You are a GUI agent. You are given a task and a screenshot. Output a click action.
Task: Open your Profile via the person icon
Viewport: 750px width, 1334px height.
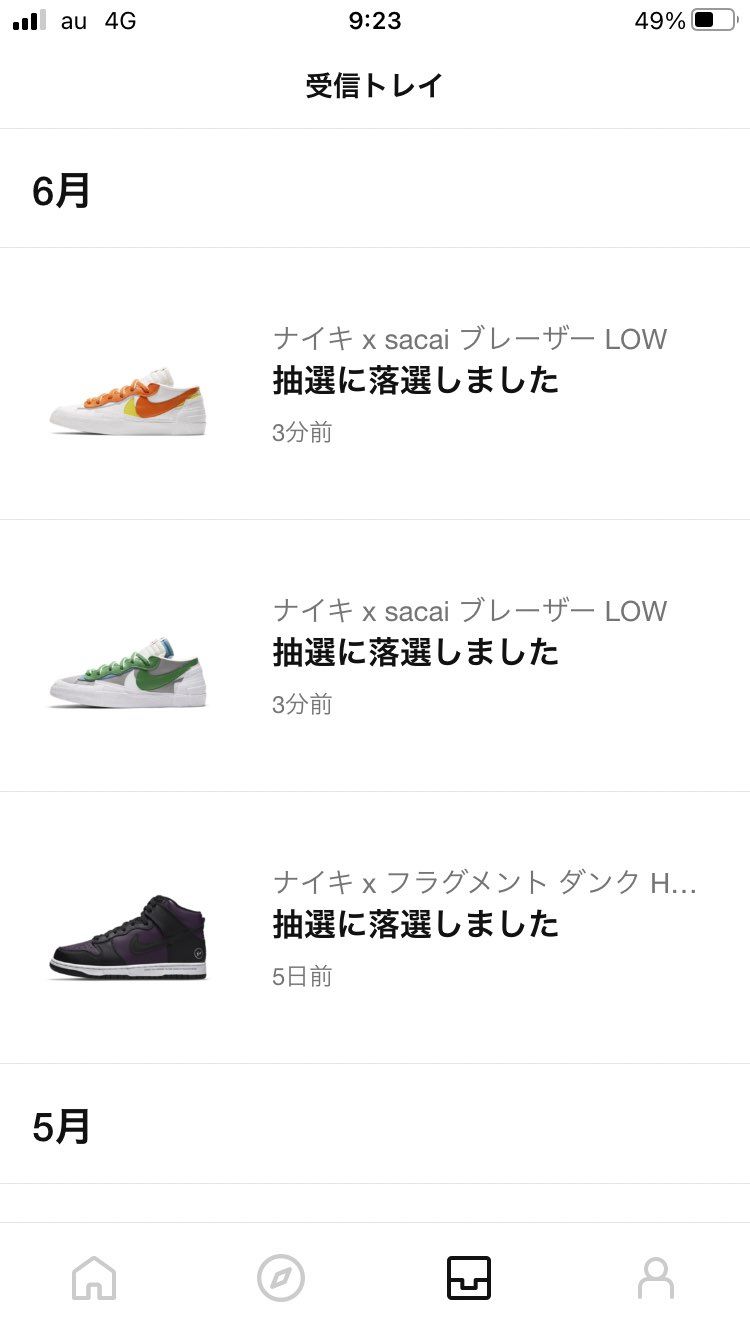tap(657, 1277)
